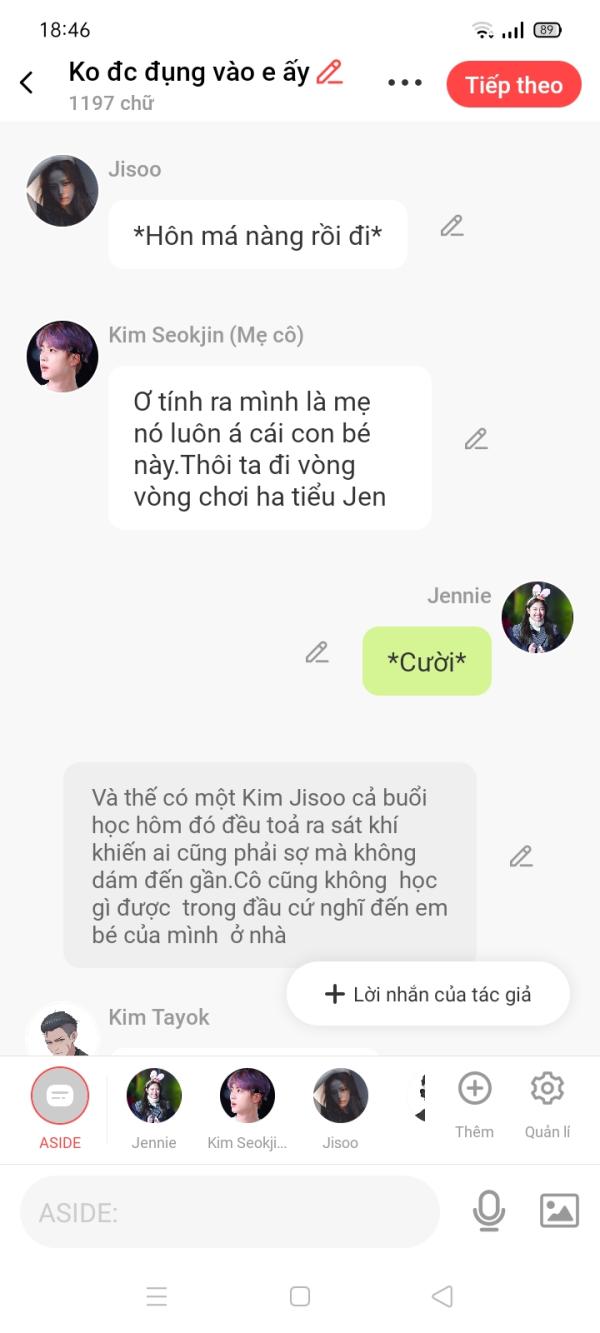Edit Jennie's "Cười" message
Image resolution: width=600 pixels, height=1333 pixels.
(x=317, y=653)
